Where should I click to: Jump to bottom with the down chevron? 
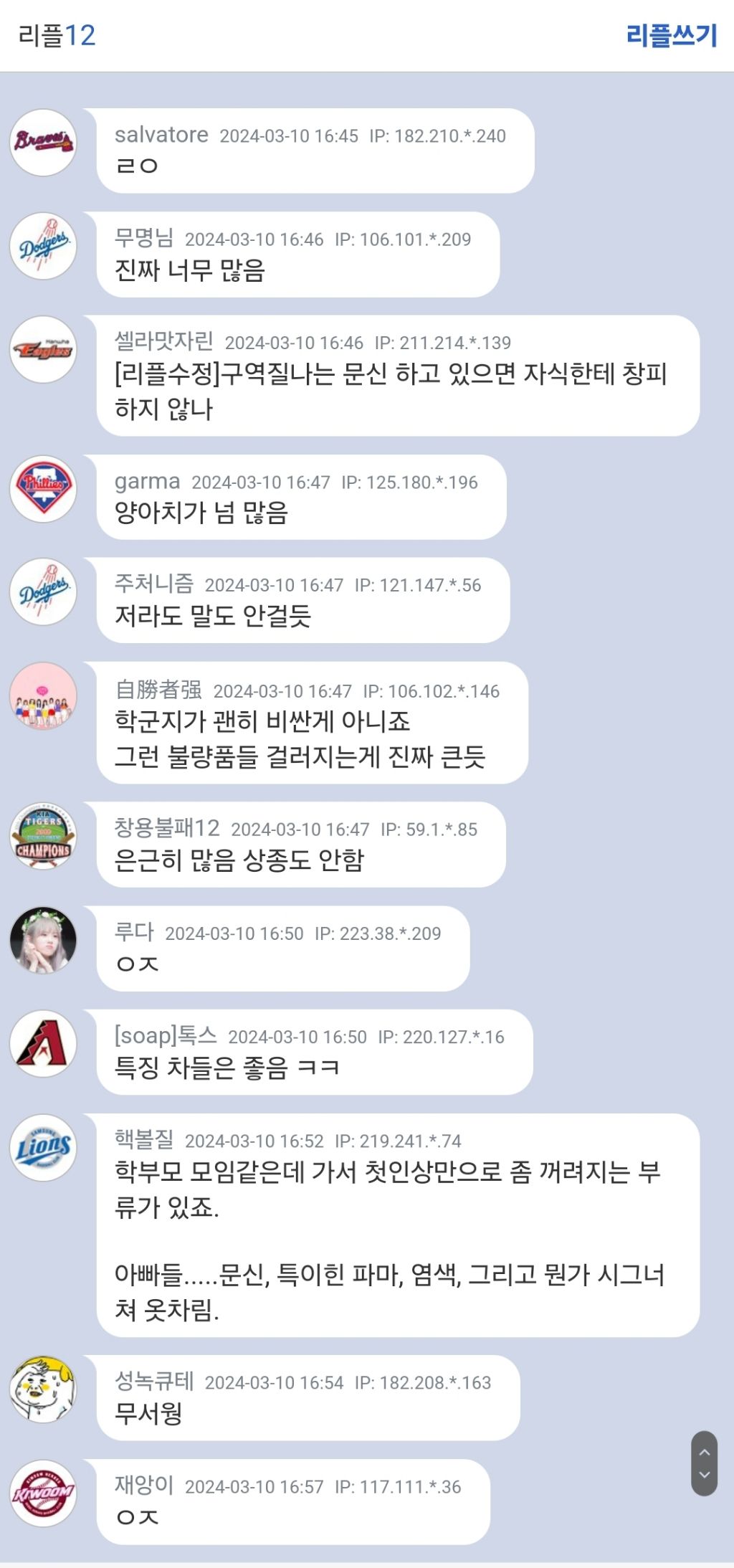coord(704,1476)
